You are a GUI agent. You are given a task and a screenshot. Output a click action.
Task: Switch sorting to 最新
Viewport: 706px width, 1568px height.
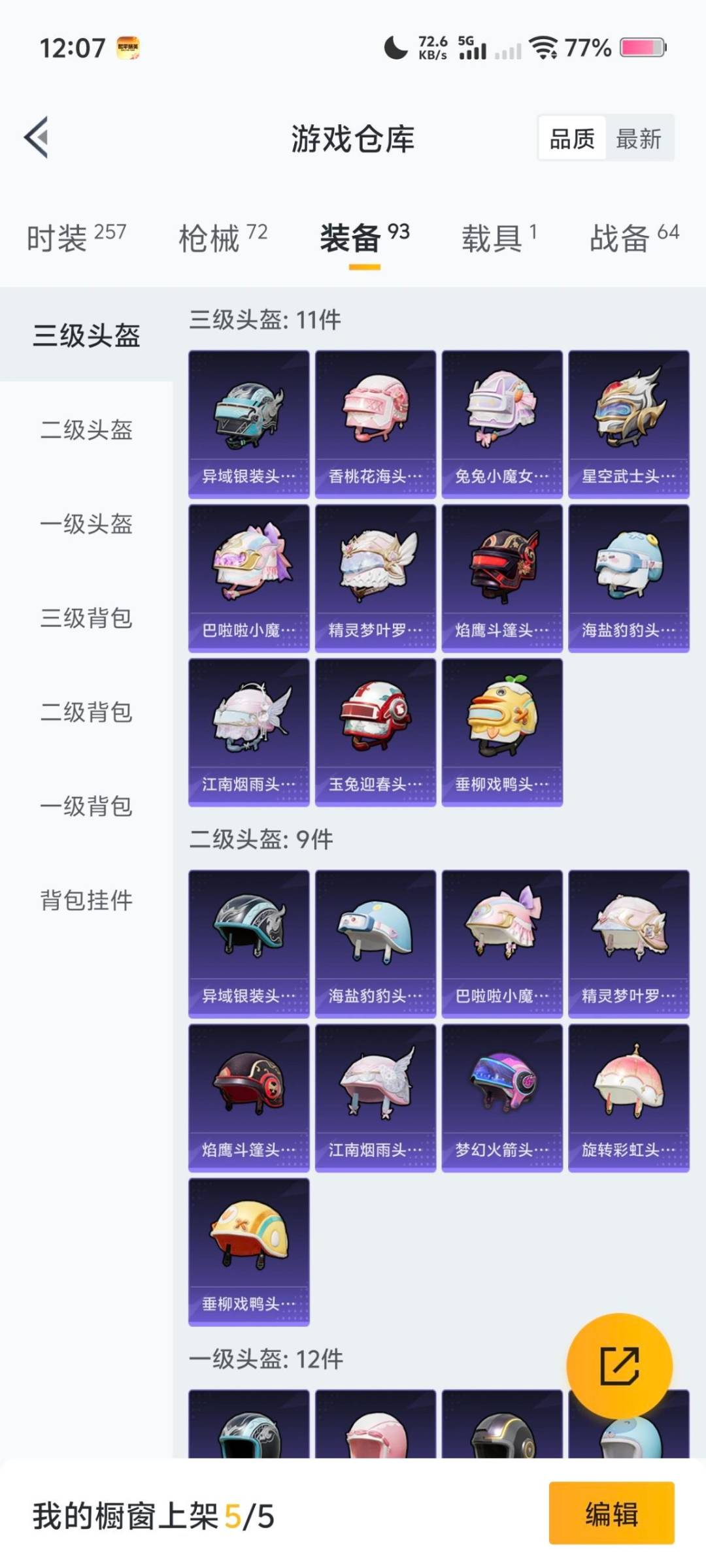pyautogui.click(x=639, y=139)
